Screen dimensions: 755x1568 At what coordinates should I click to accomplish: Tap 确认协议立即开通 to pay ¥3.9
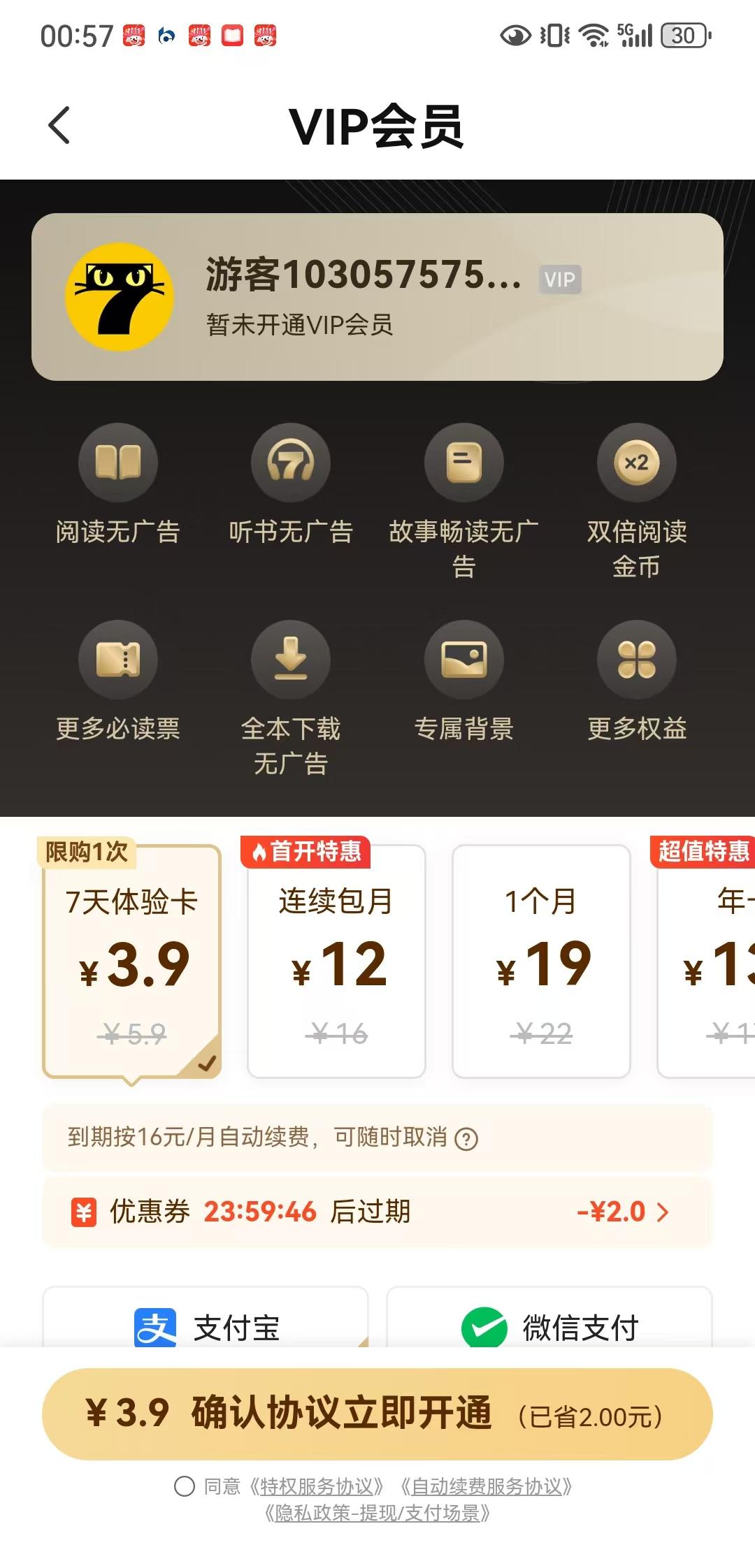click(x=377, y=1414)
